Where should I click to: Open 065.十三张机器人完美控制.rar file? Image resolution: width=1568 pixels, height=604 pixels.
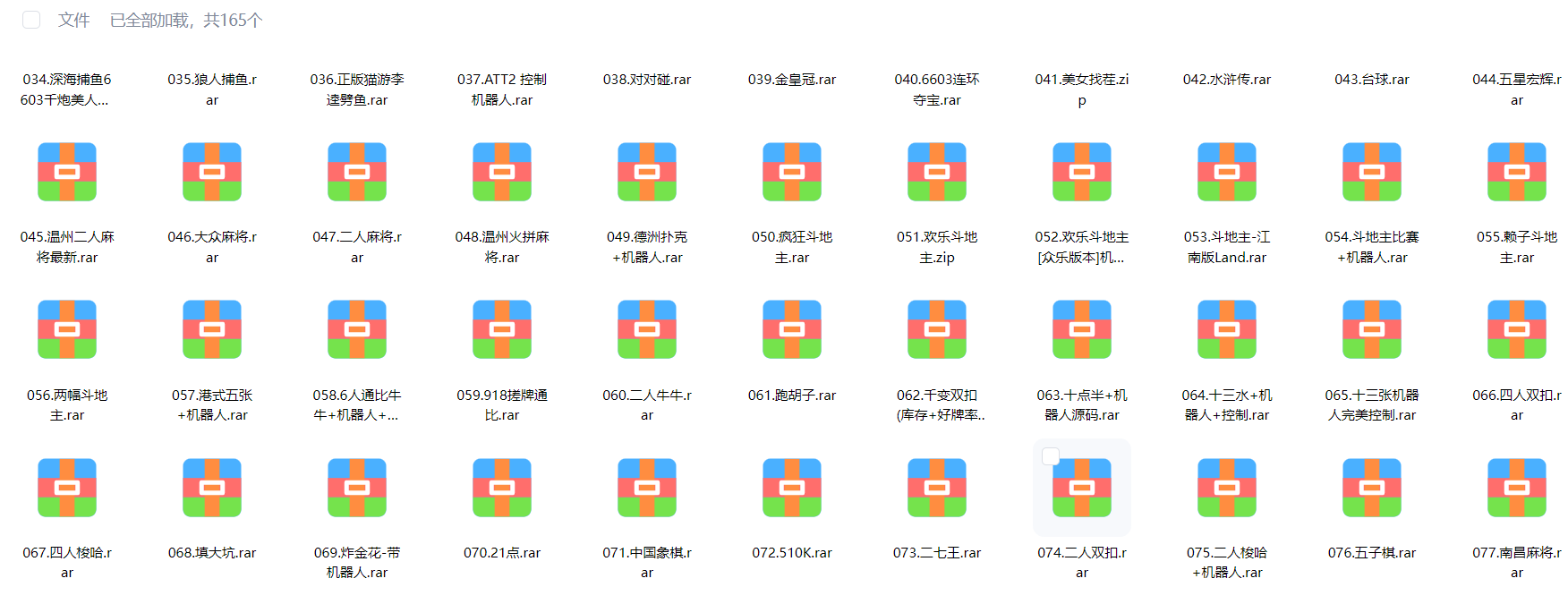click(x=1372, y=329)
